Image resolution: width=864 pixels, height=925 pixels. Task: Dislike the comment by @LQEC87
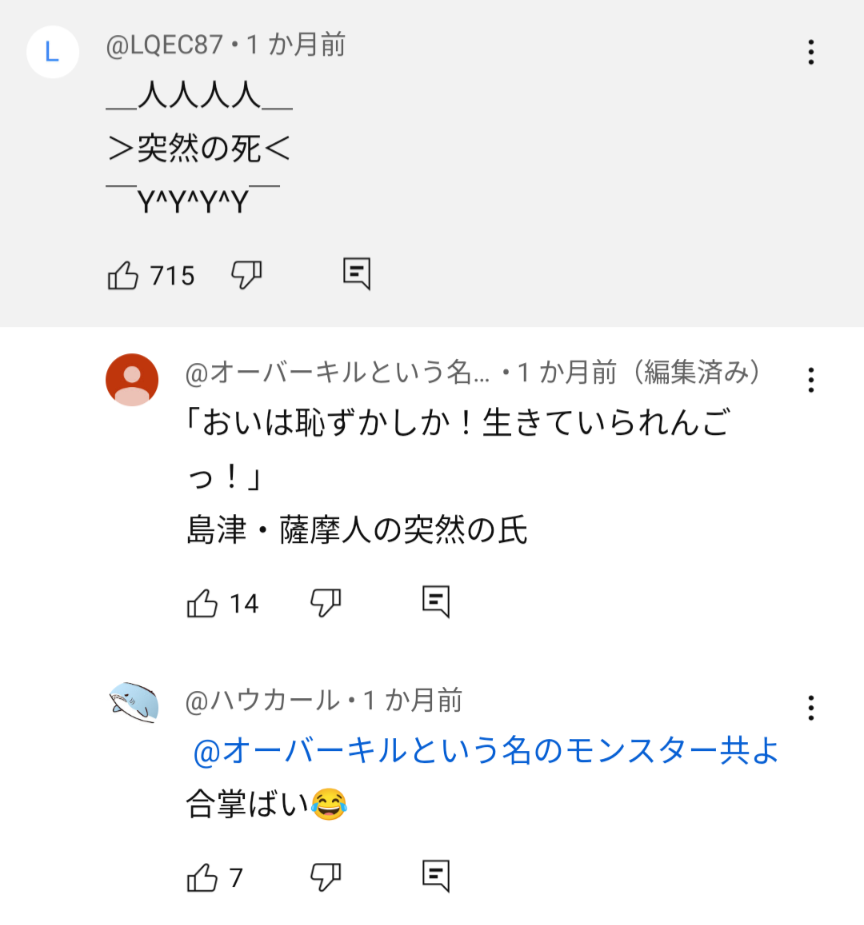click(246, 274)
